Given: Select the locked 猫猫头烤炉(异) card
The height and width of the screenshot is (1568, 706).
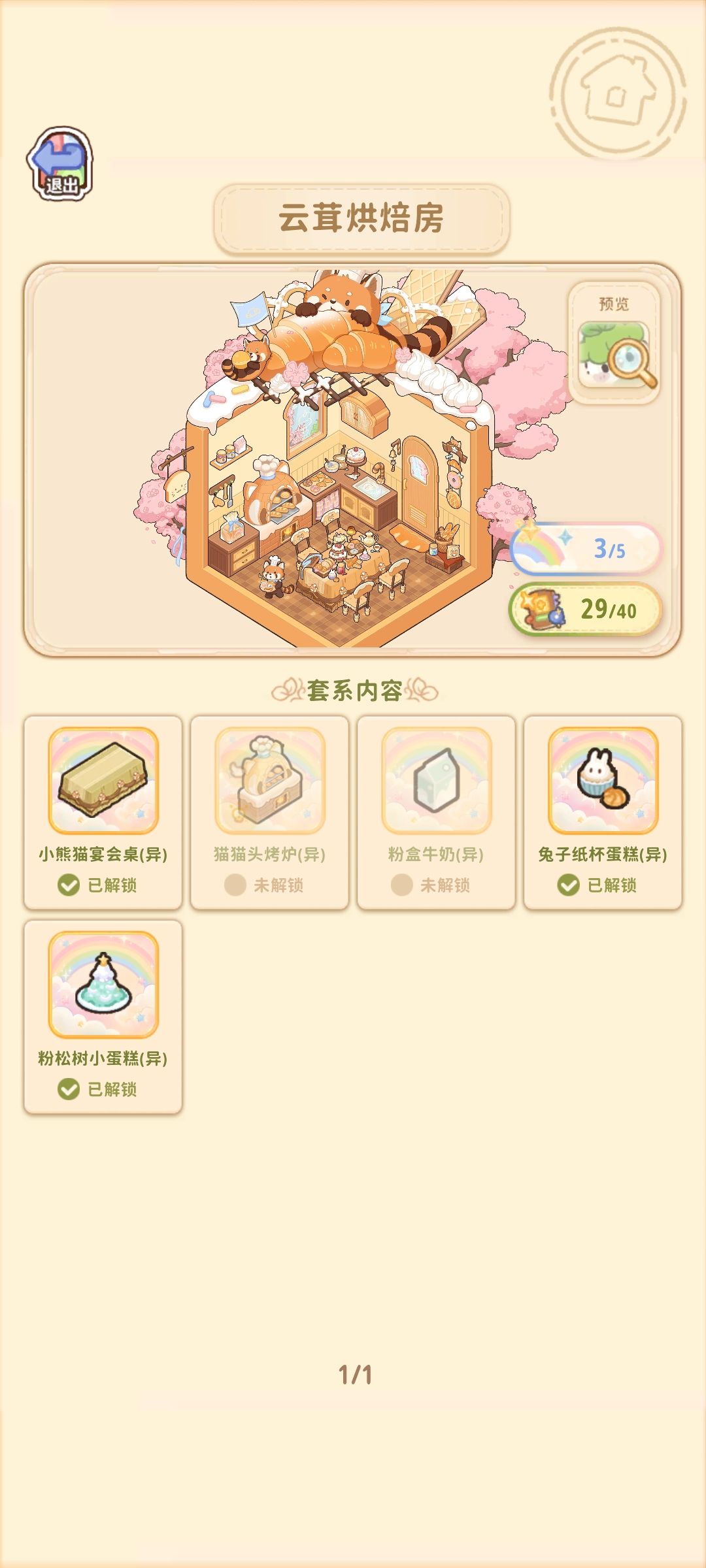Looking at the screenshot, I should coord(269,812).
